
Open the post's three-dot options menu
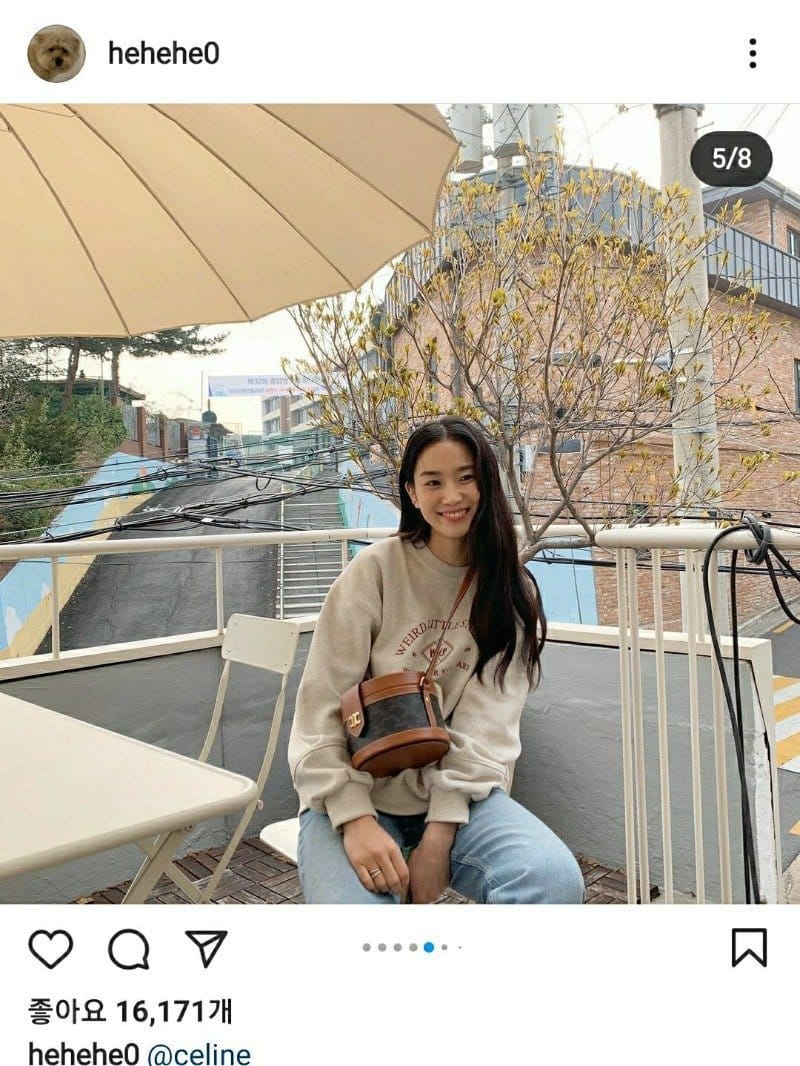tap(752, 53)
